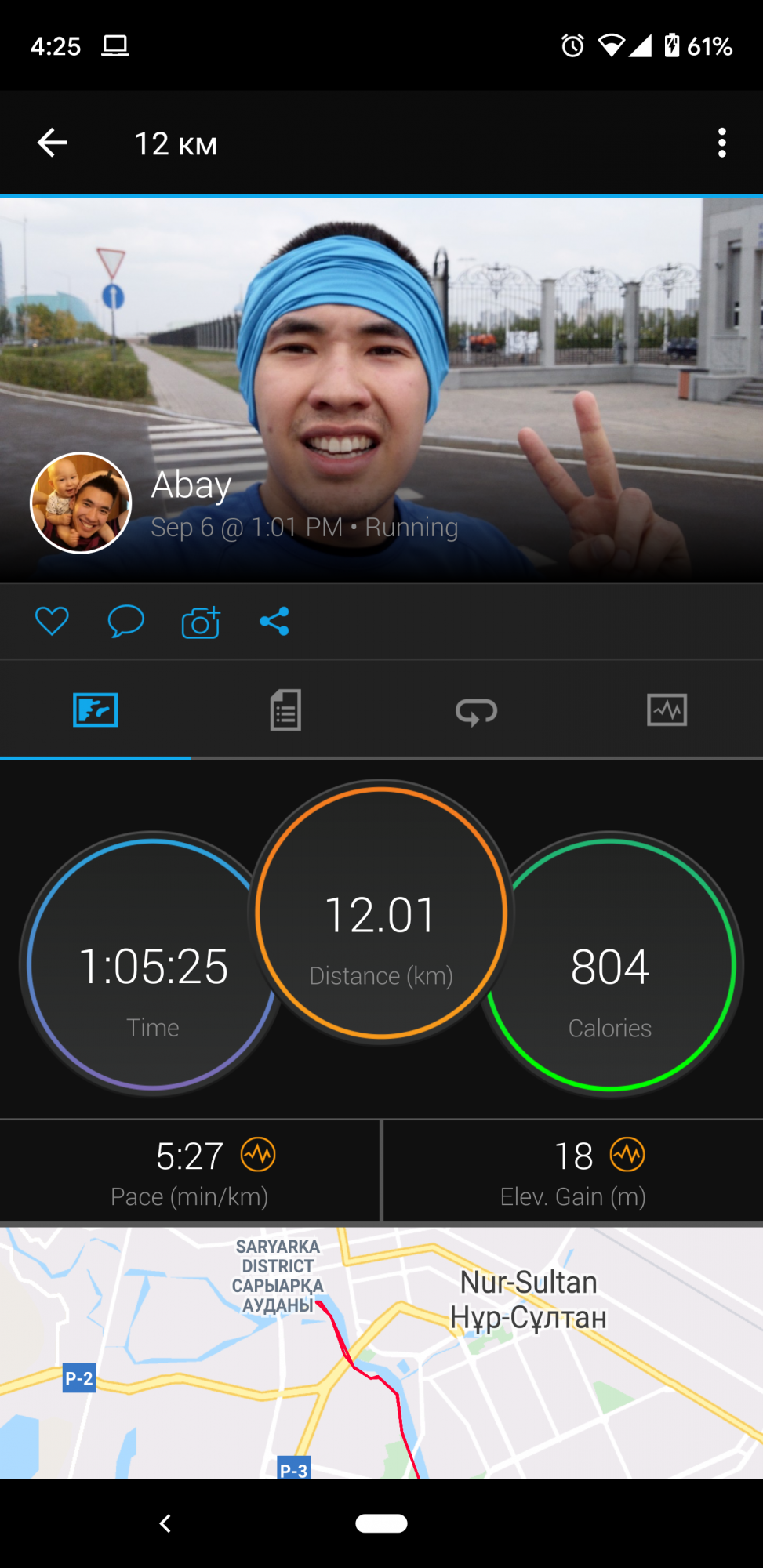Screen dimensions: 763x1568
Task: Share this running activity
Action: (x=274, y=622)
